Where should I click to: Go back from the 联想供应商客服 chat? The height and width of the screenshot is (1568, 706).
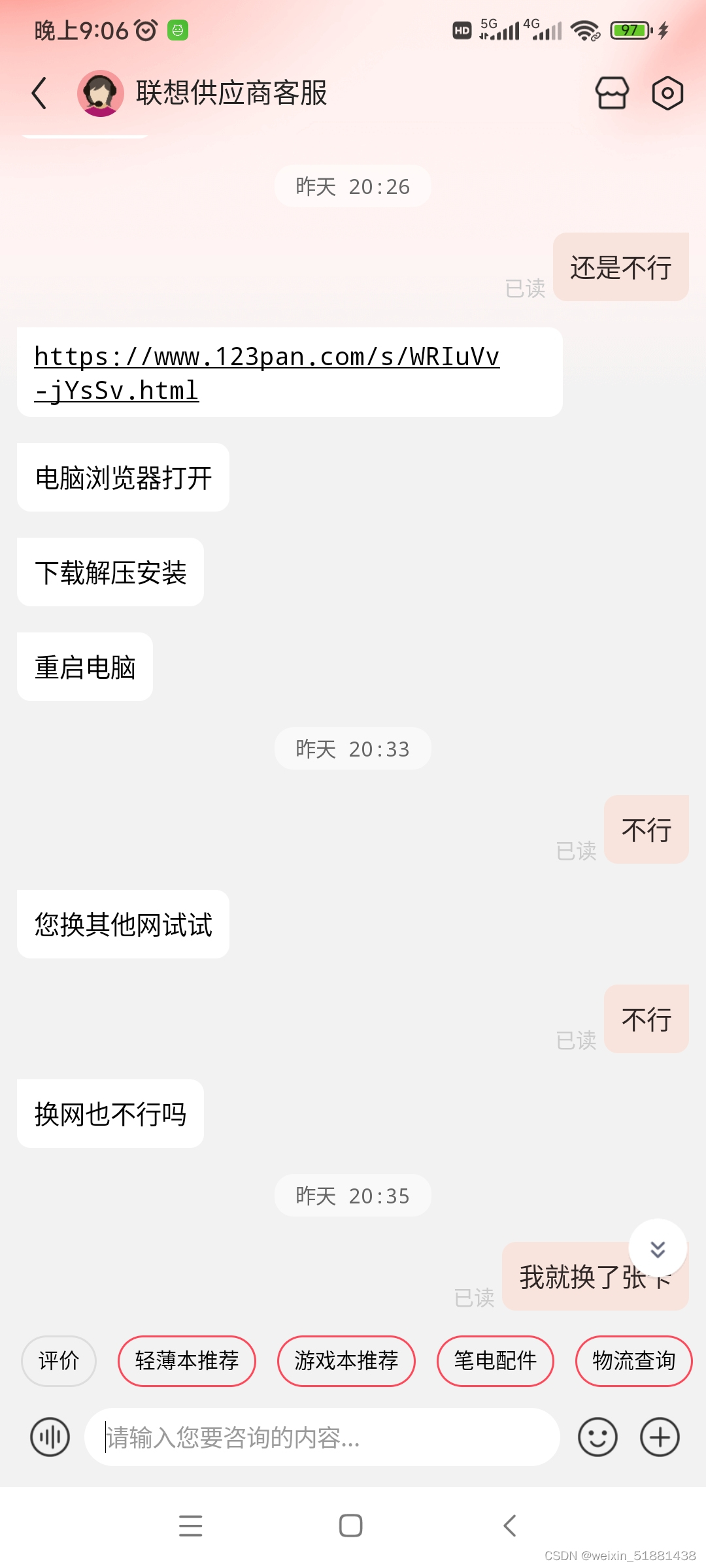pyautogui.click(x=40, y=93)
